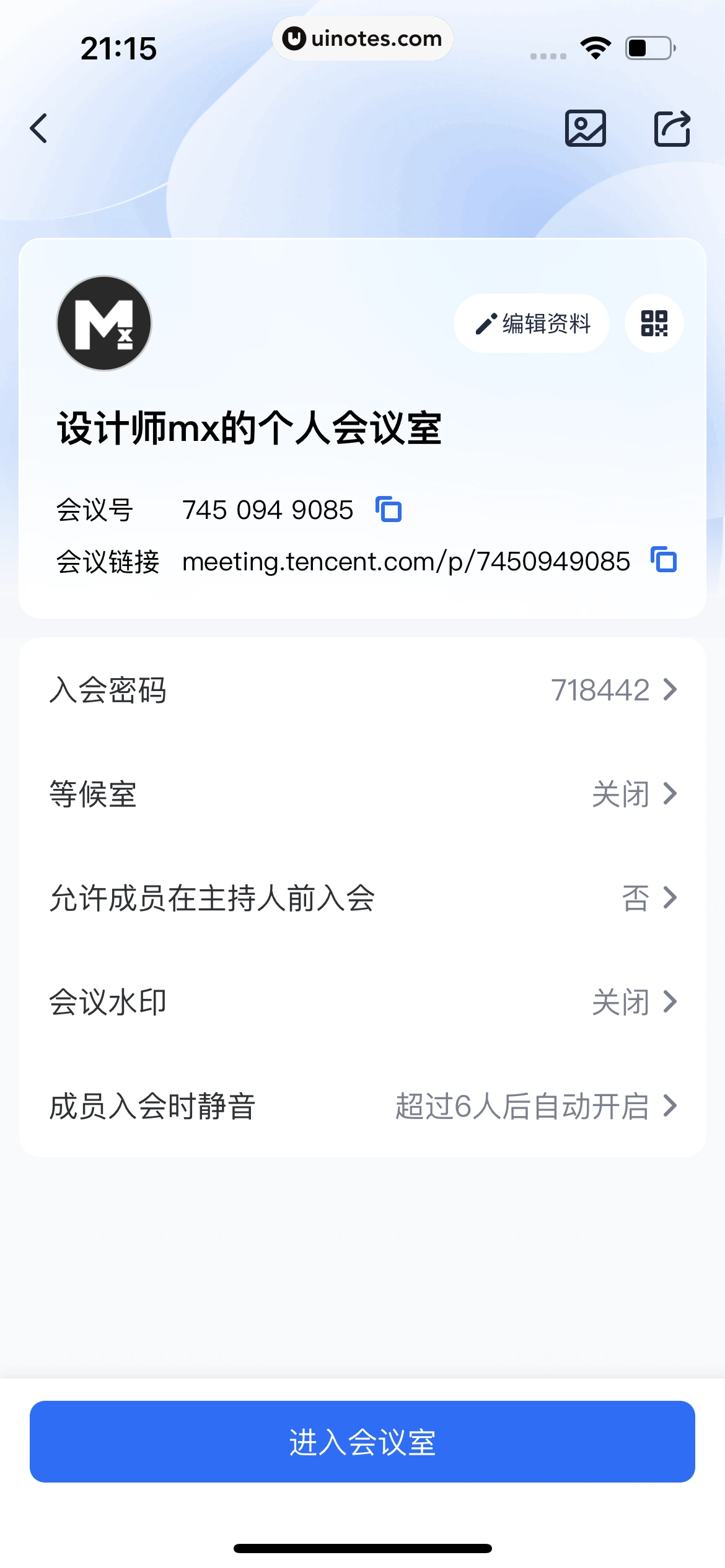Tap the Mx profile avatar
725x1568 pixels.
(x=104, y=323)
